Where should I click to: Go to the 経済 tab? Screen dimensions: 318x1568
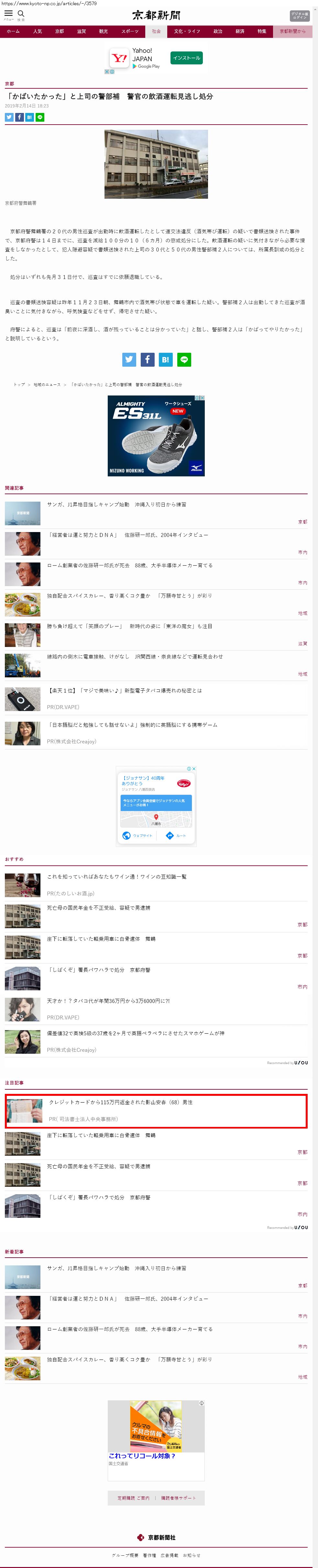[x=240, y=31]
